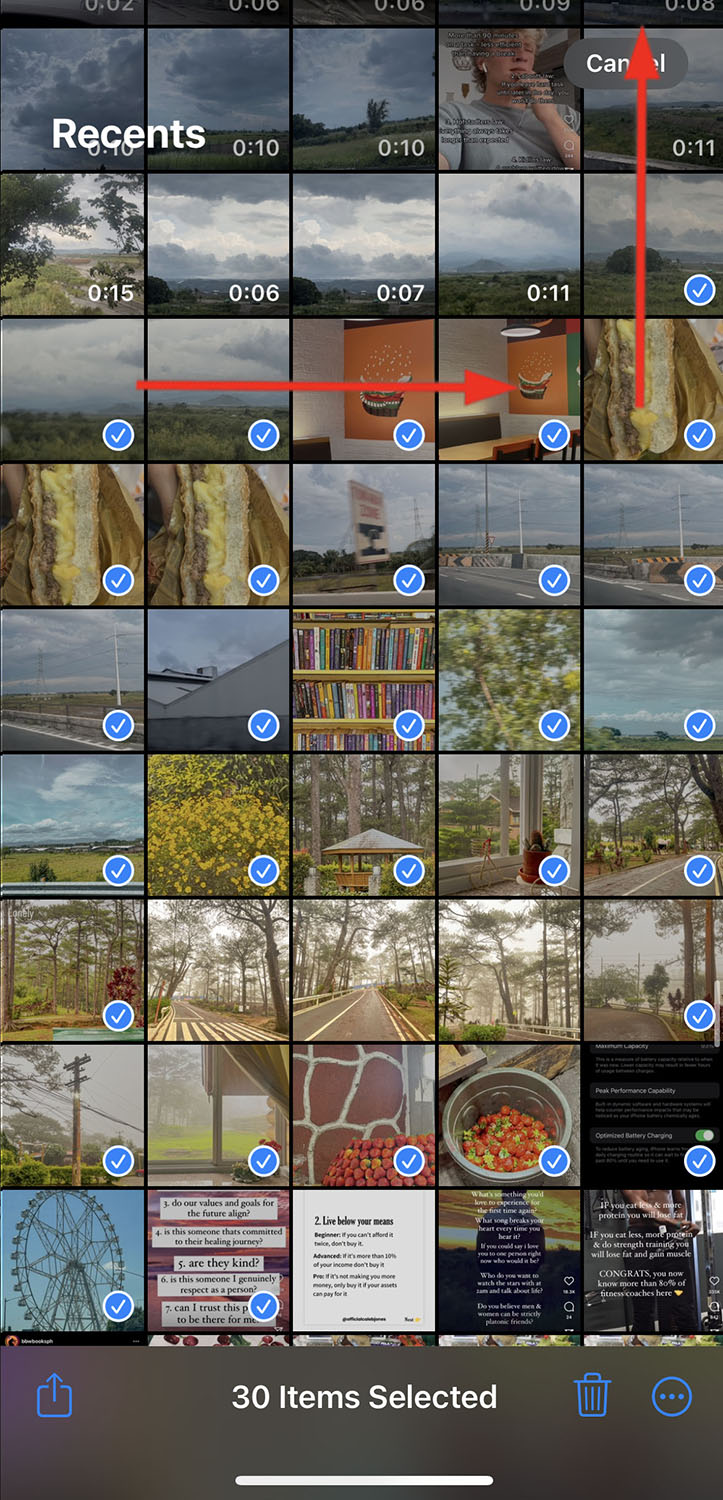The height and width of the screenshot is (1500, 723).
Task: Select the Live below your means screenshot
Action: click(364, 1260)
